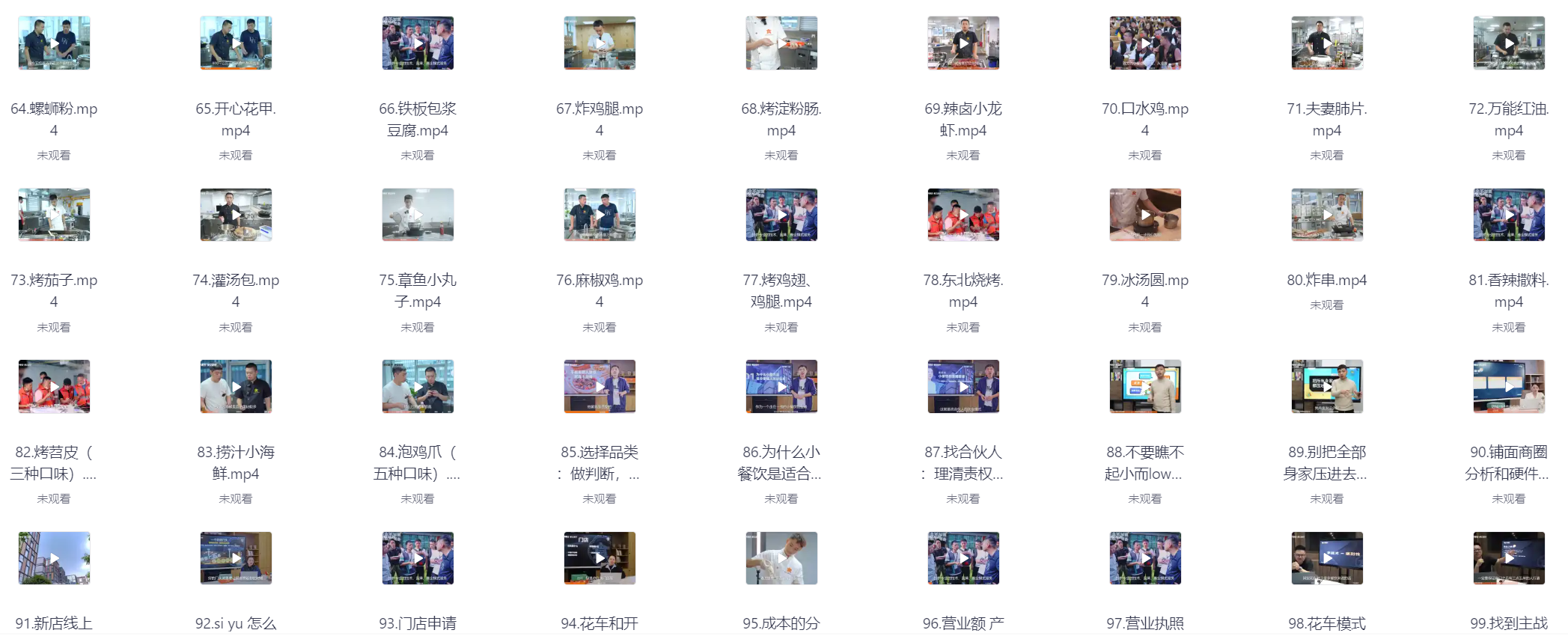Open the 70.口水鸡.mp4 video
This screenshot has height=636, width=1568.
[1145, 43]
